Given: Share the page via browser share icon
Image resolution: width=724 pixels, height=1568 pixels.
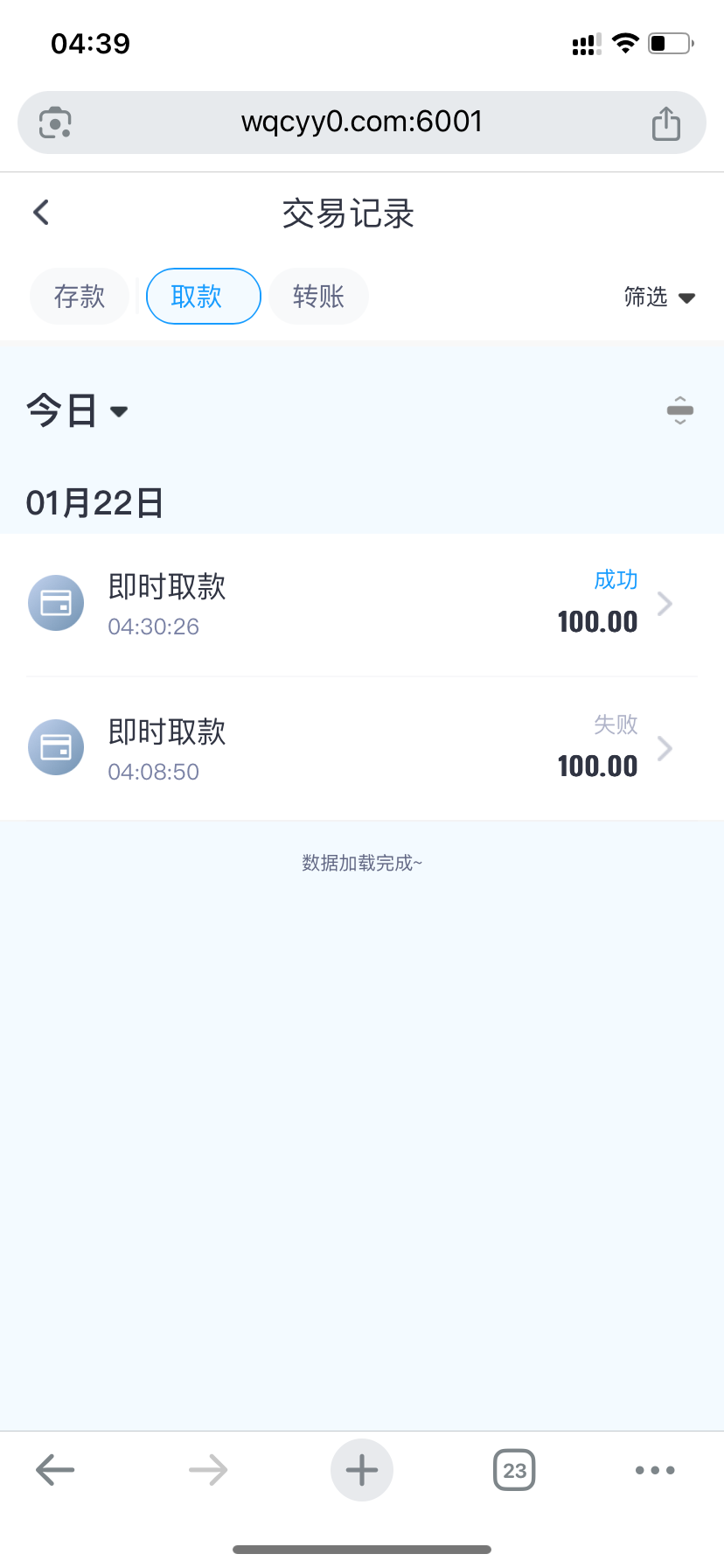Looking at the screenshot, I should 666,123.
